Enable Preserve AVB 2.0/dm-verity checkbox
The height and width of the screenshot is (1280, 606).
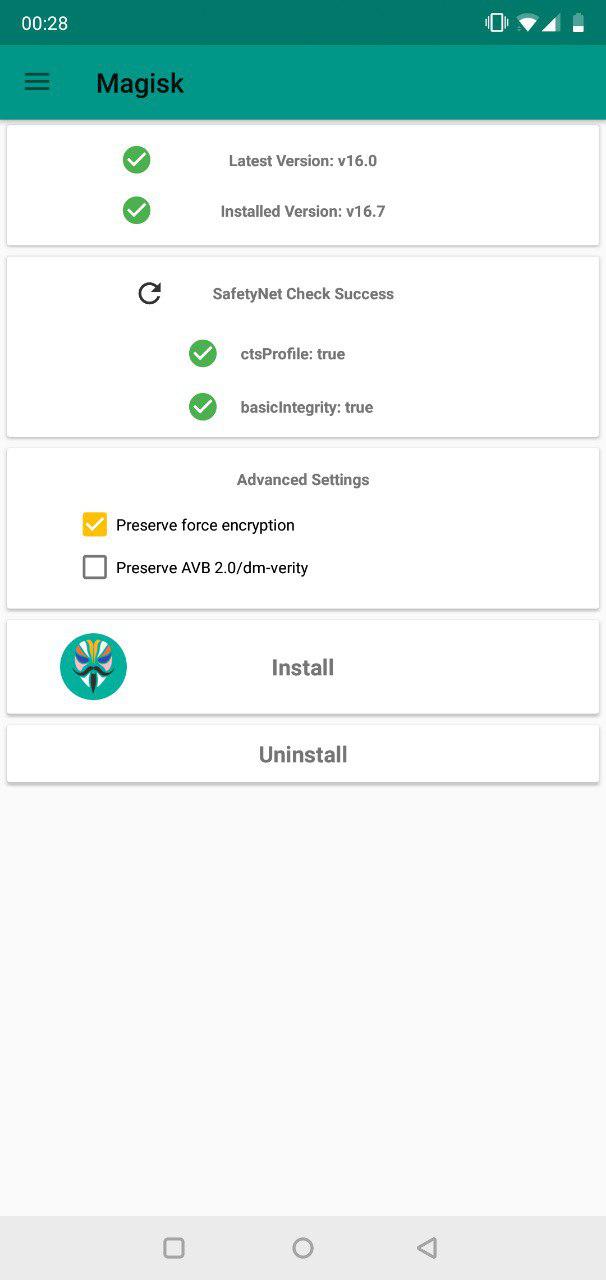(95, 567)
